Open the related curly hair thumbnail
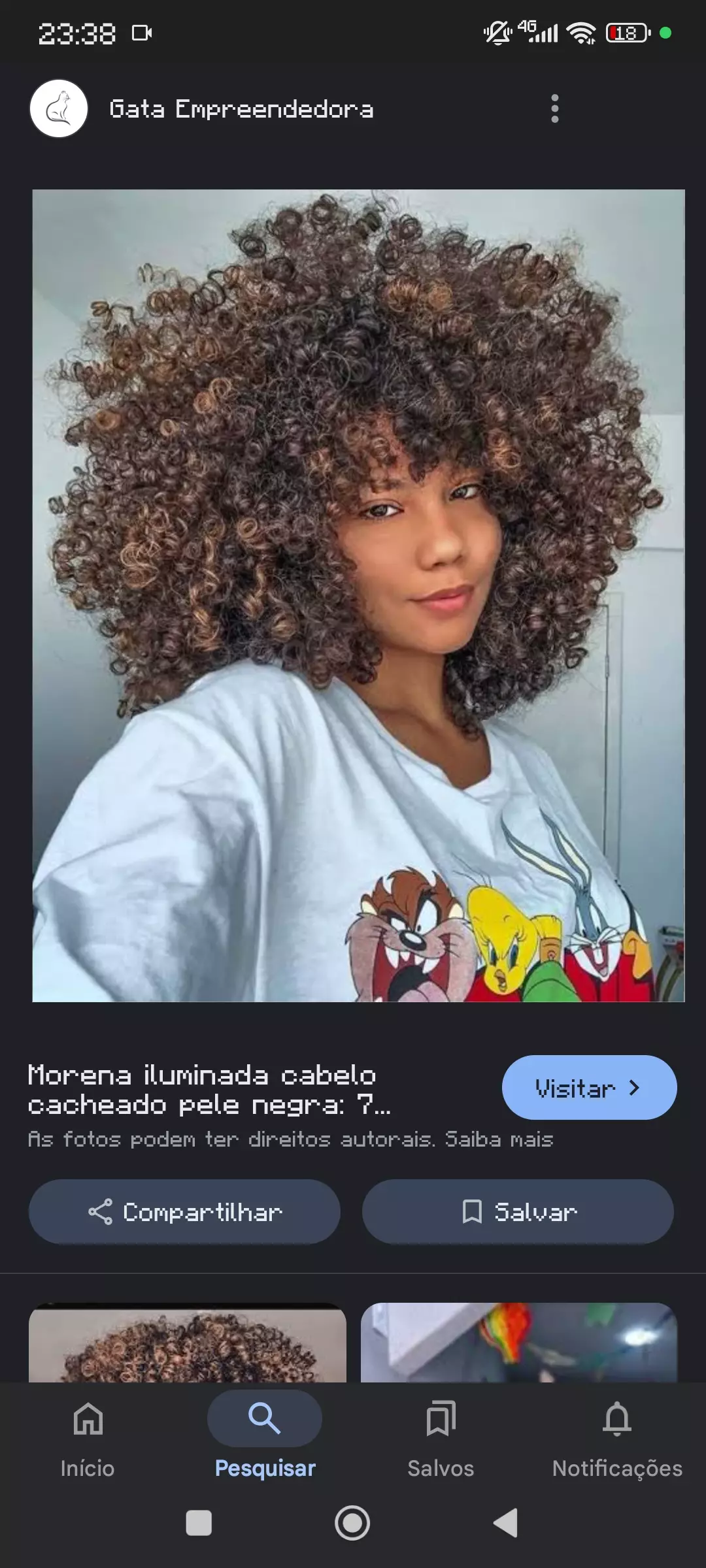Image resolution: width=706 pixels, height=1568 pixels. click(x=188, y=1343)
